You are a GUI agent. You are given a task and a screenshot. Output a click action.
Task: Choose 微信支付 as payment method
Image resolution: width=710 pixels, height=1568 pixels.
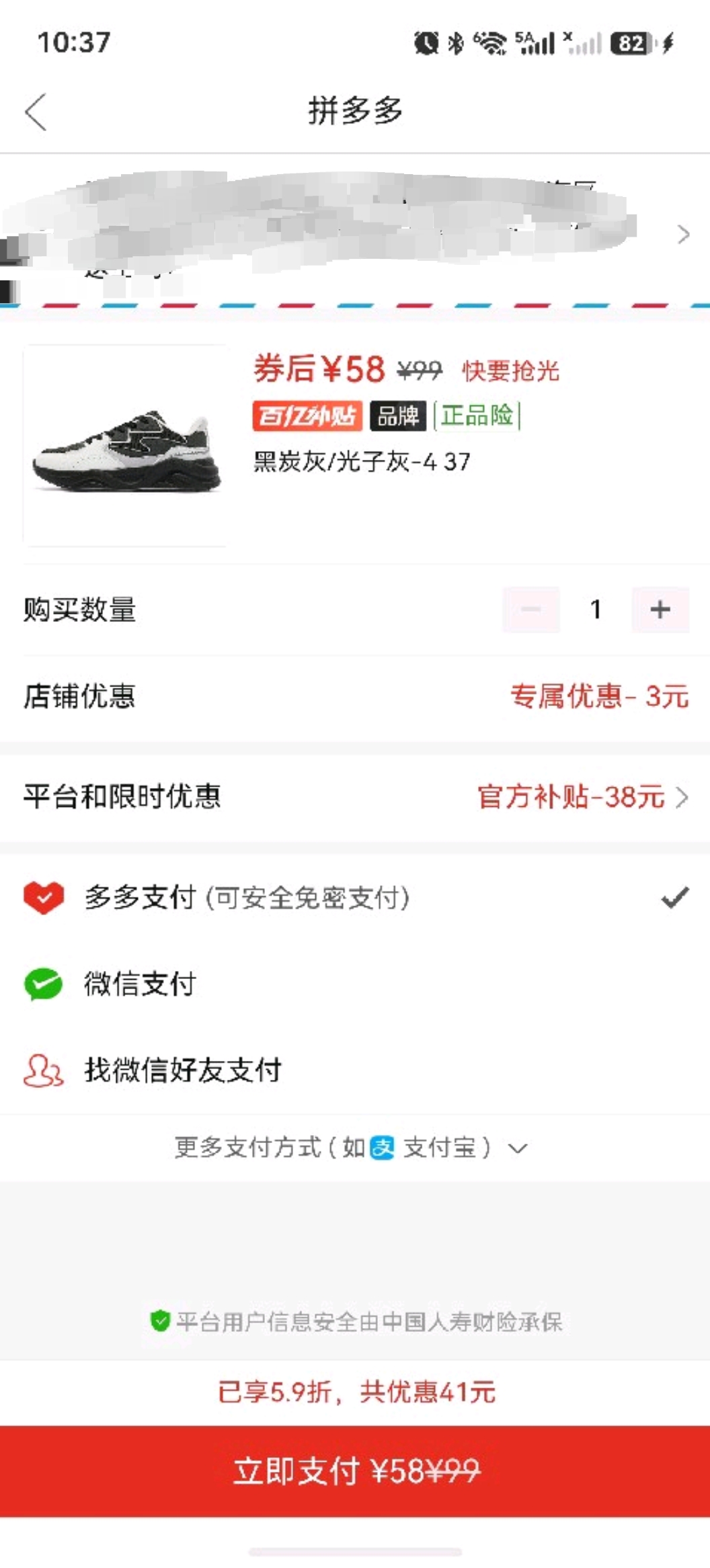[x=355, y=984]
